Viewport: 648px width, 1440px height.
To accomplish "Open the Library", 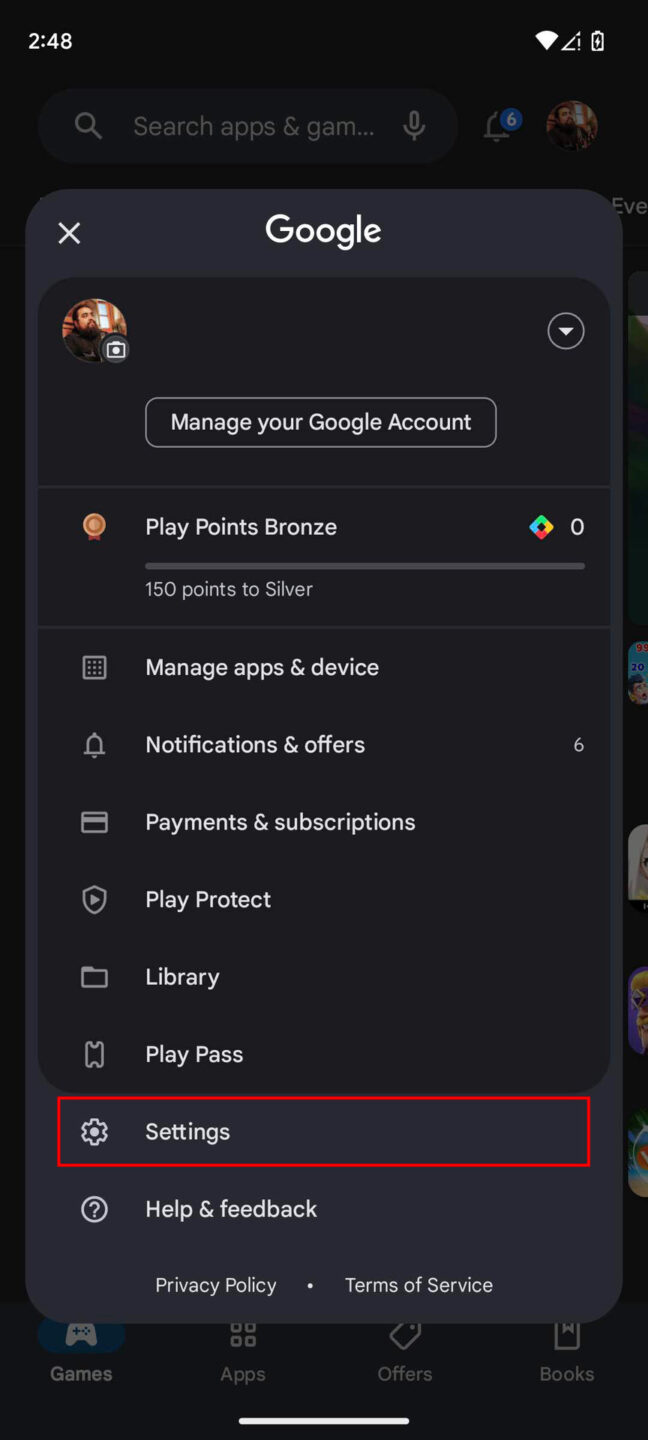I will tap(182, 977).
